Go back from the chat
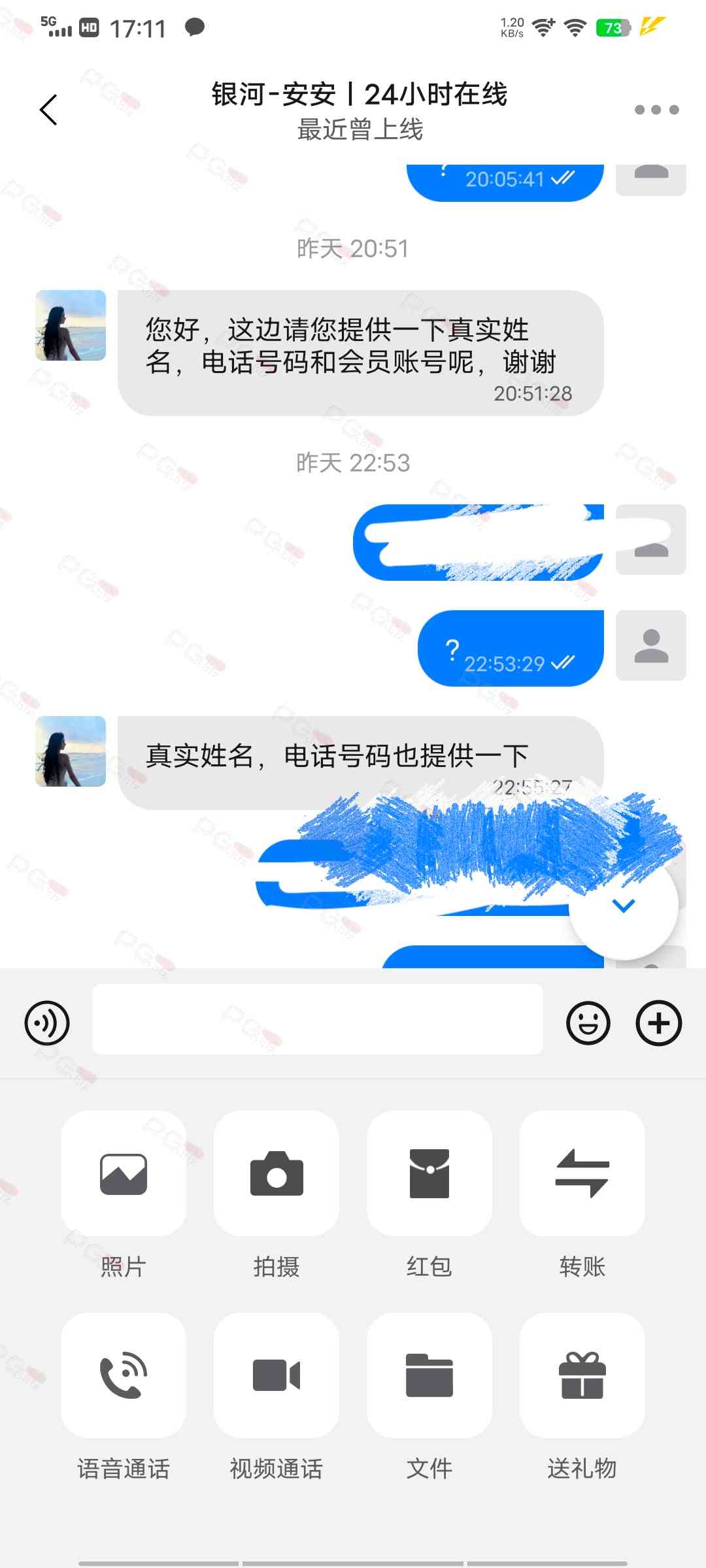Screen dimensions: 706x1568 [48, 109]
